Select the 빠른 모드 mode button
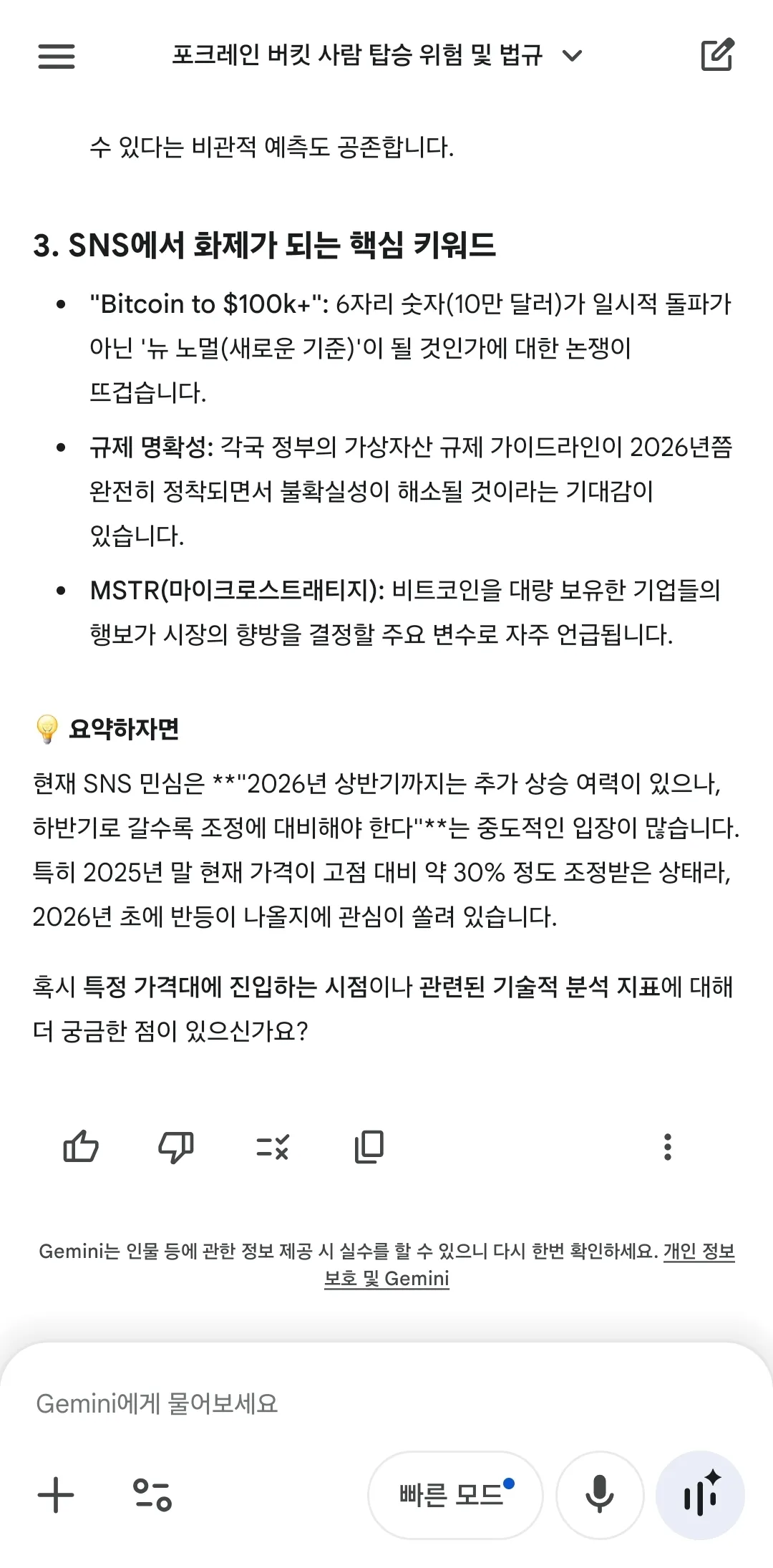Image resolution: width=773 pixels, height=1568 pixels. point(455,1495)
